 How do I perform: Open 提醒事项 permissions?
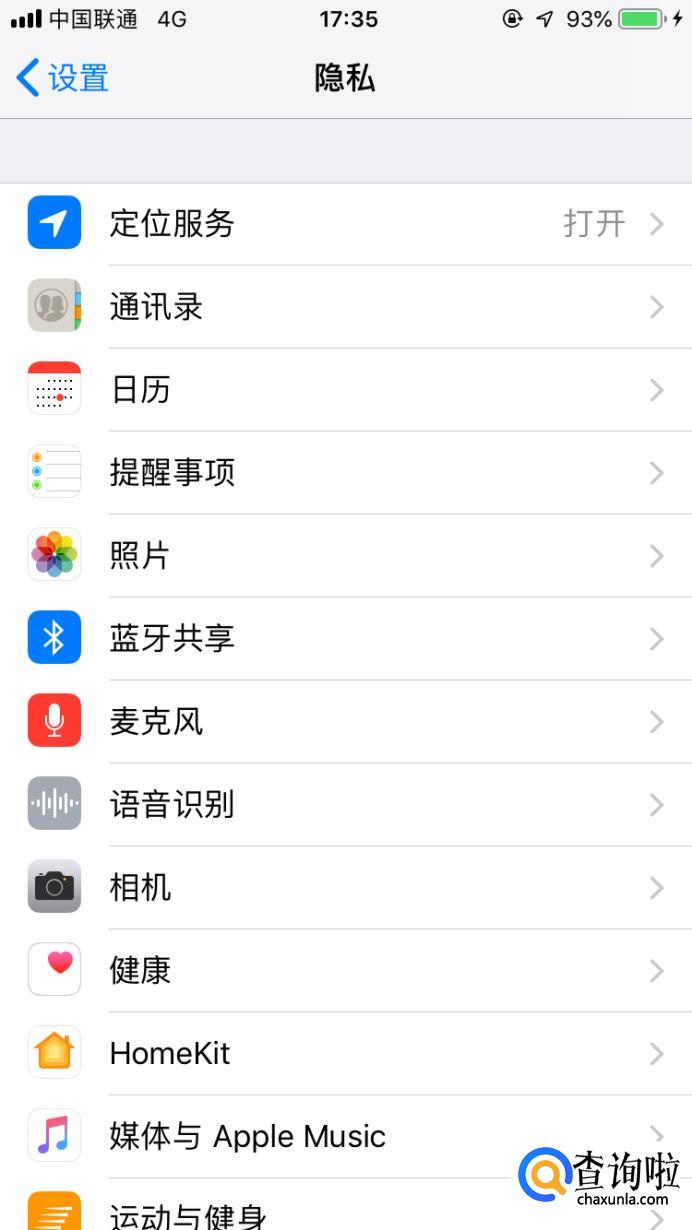(346, 472)
